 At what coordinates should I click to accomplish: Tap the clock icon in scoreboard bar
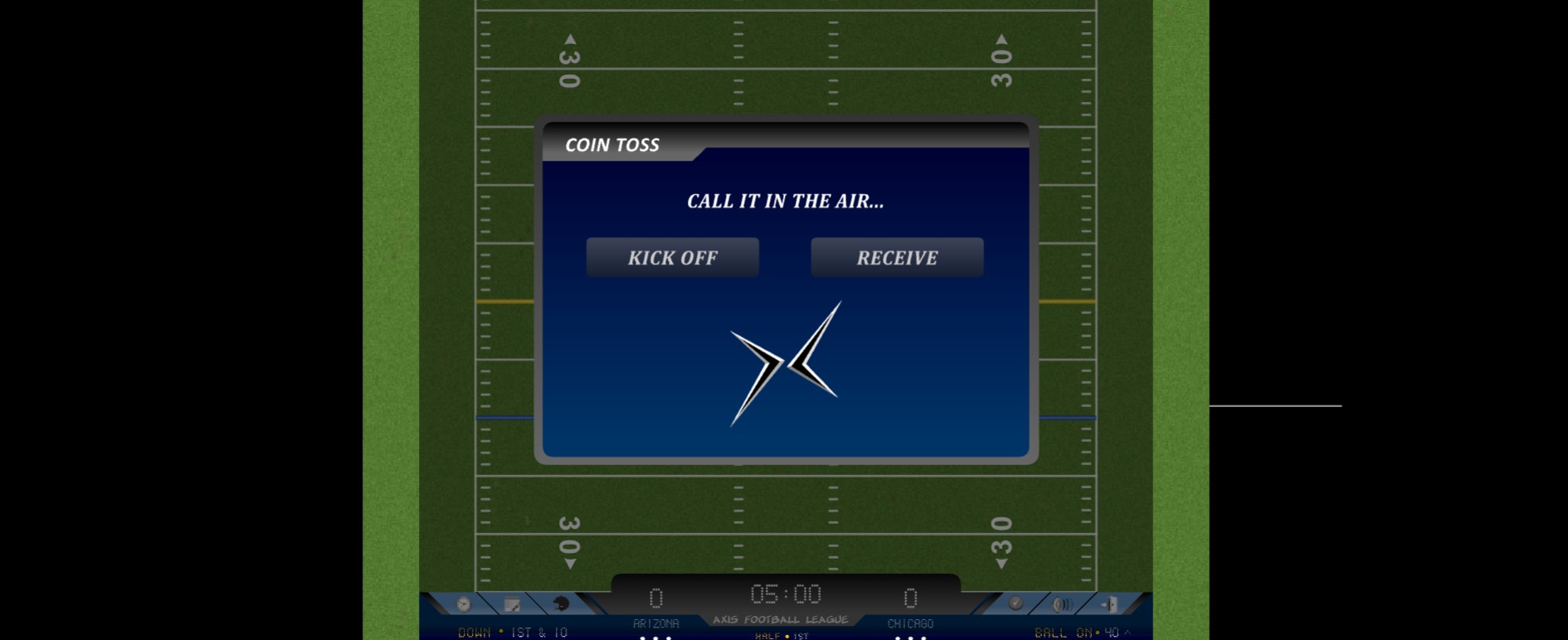coord(464,604)
